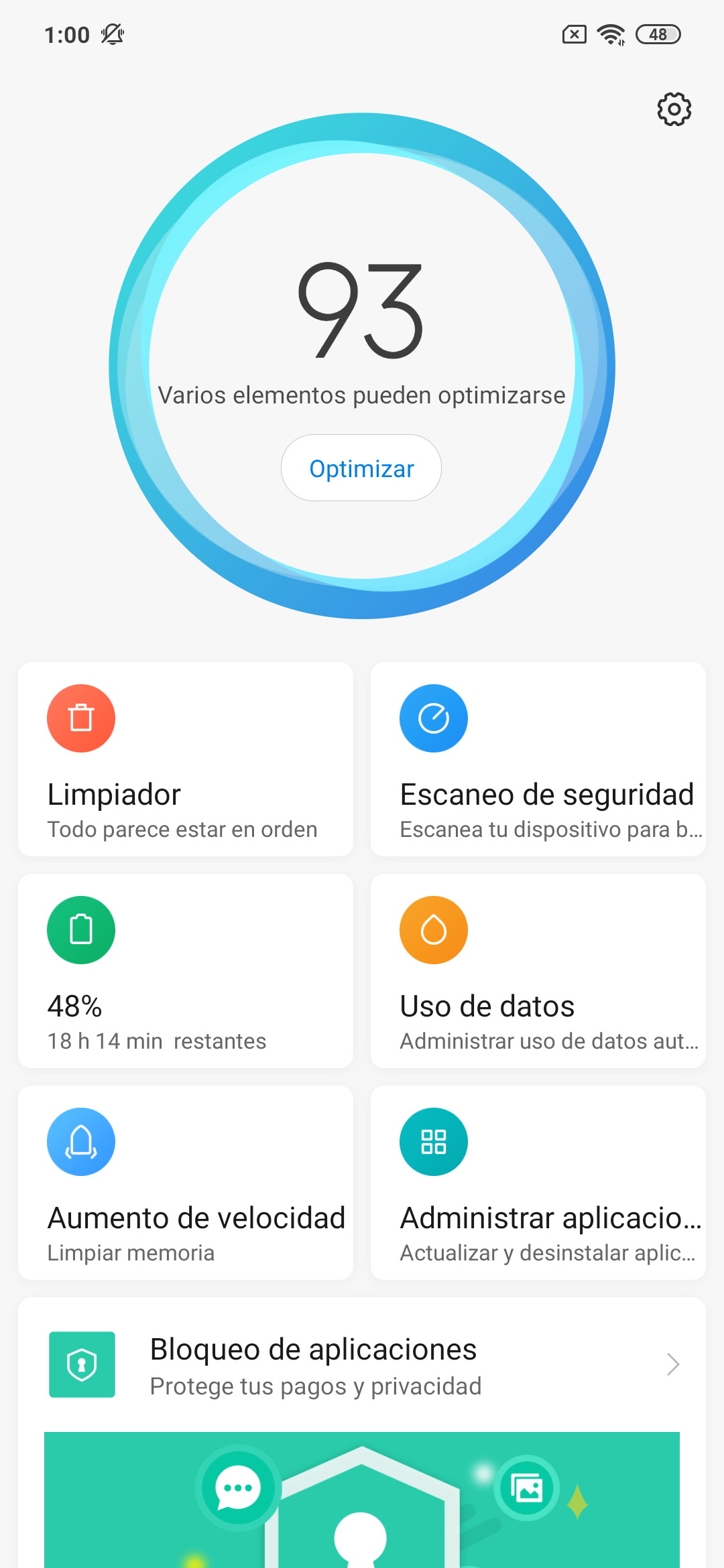The height and width of the screenshot is (1568, 724).
Task: Open Bloqueo de aplicaciones
Action: pos(362,1364)
